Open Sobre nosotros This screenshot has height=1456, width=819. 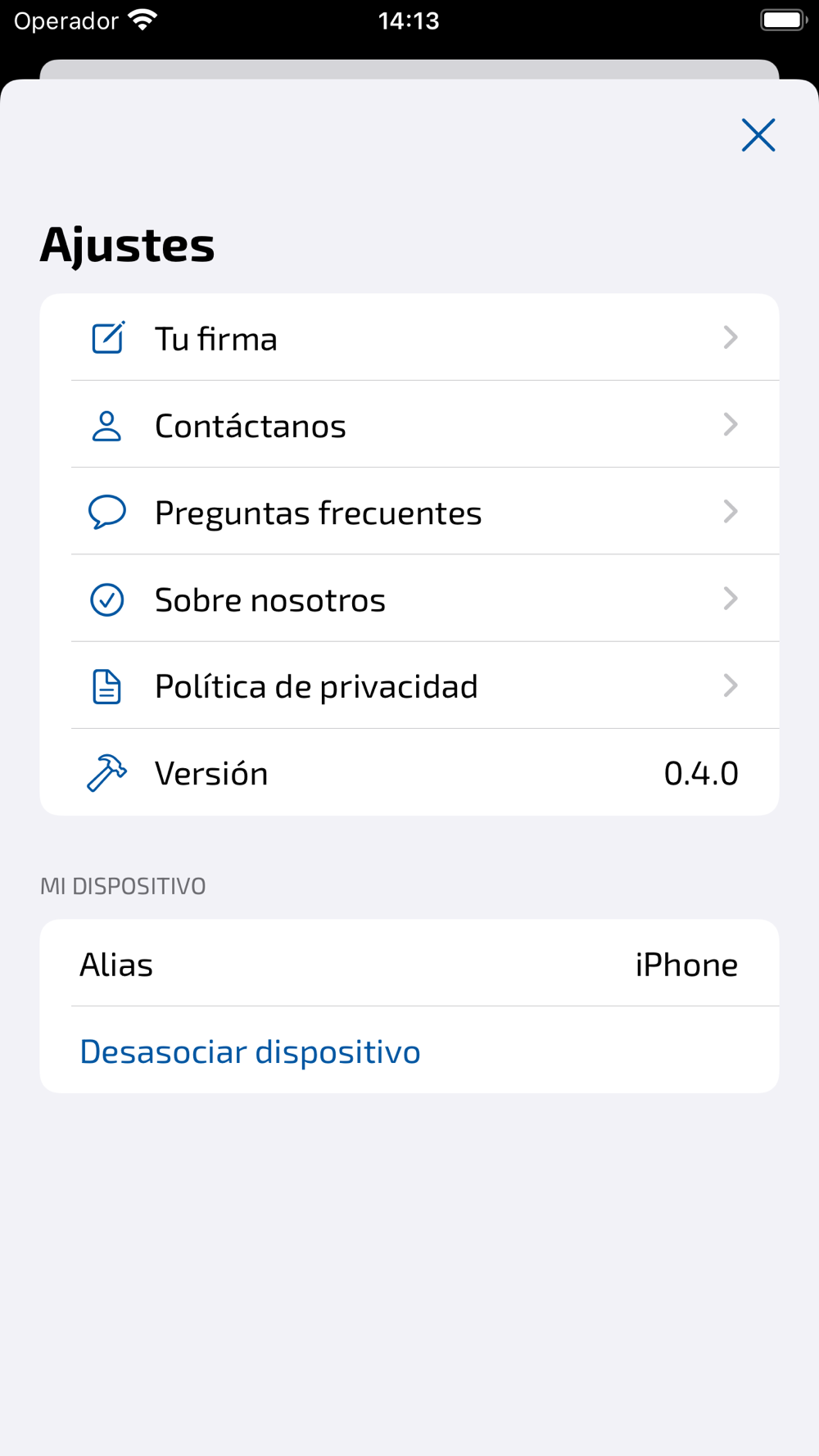point(409,599)
